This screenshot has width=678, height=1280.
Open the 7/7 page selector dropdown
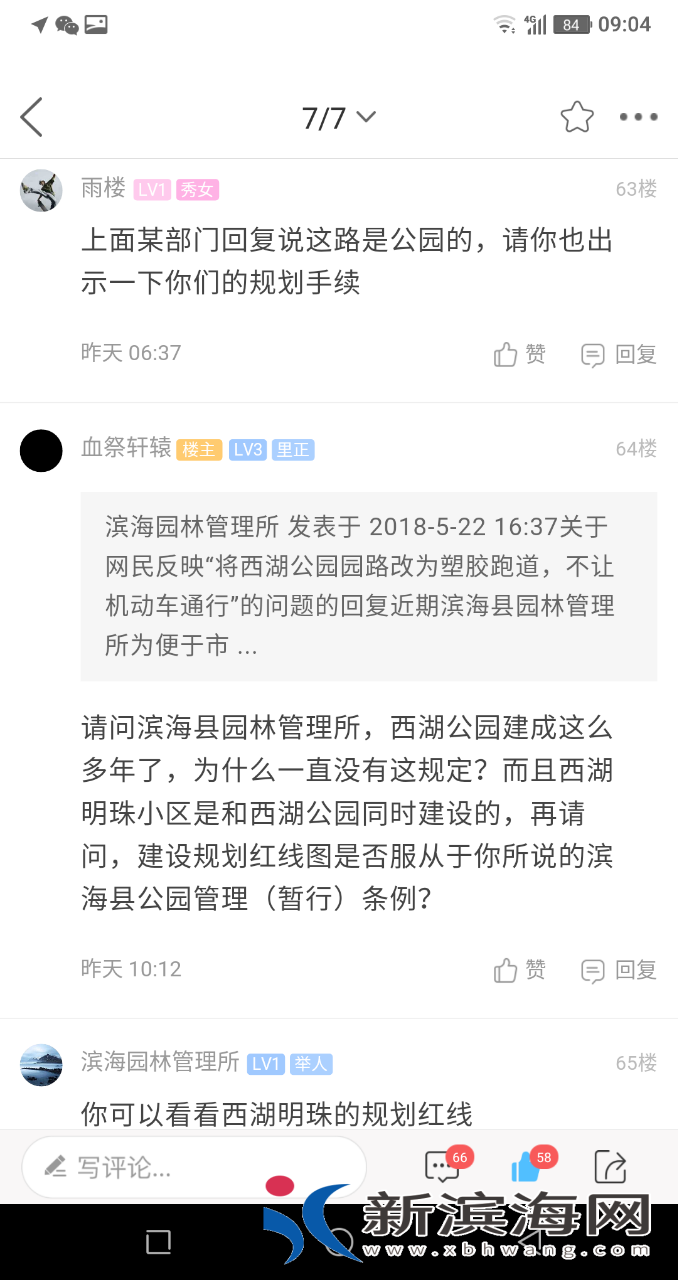338,118
